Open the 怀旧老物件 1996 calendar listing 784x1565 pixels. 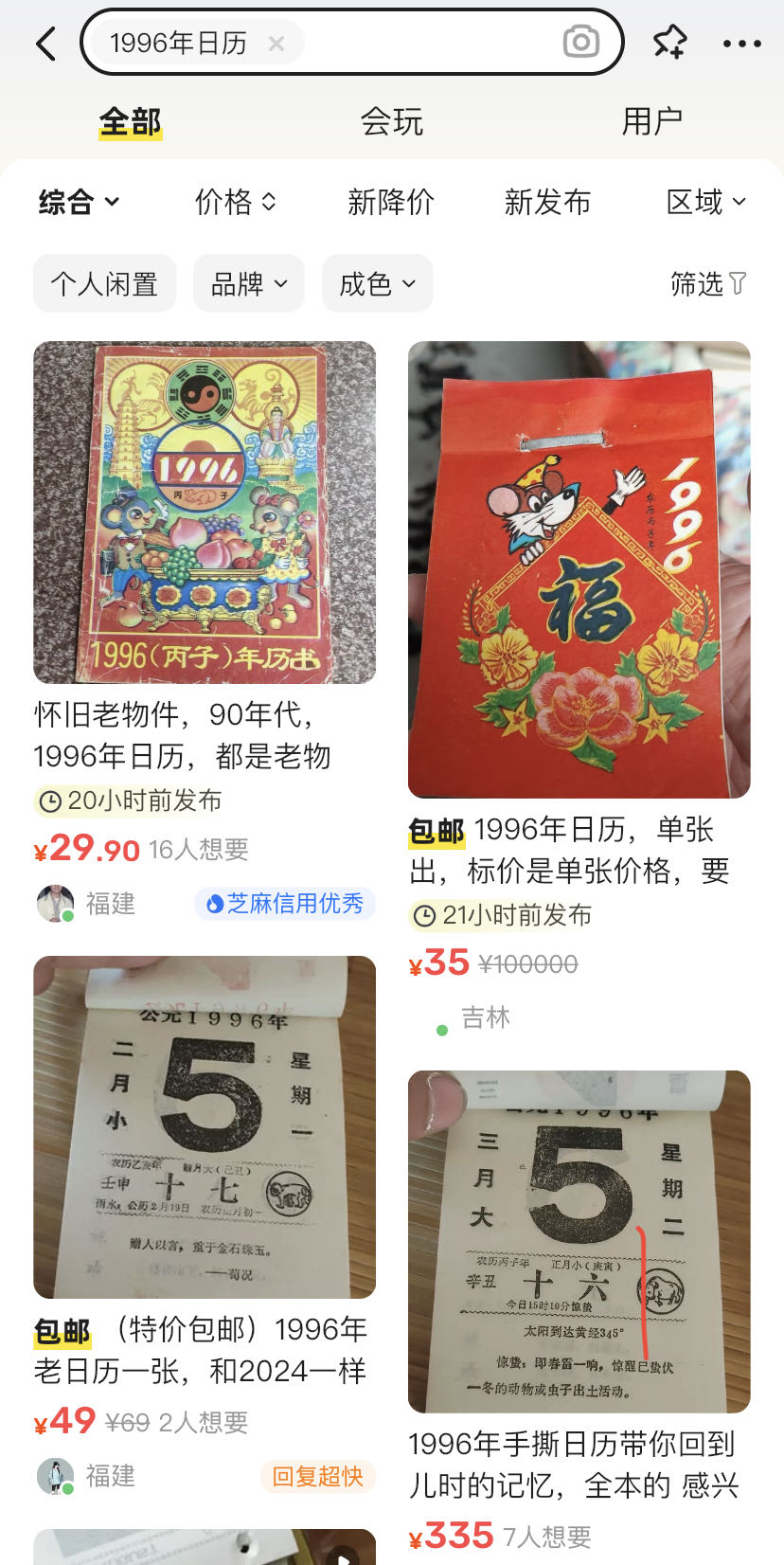point(205,513)
